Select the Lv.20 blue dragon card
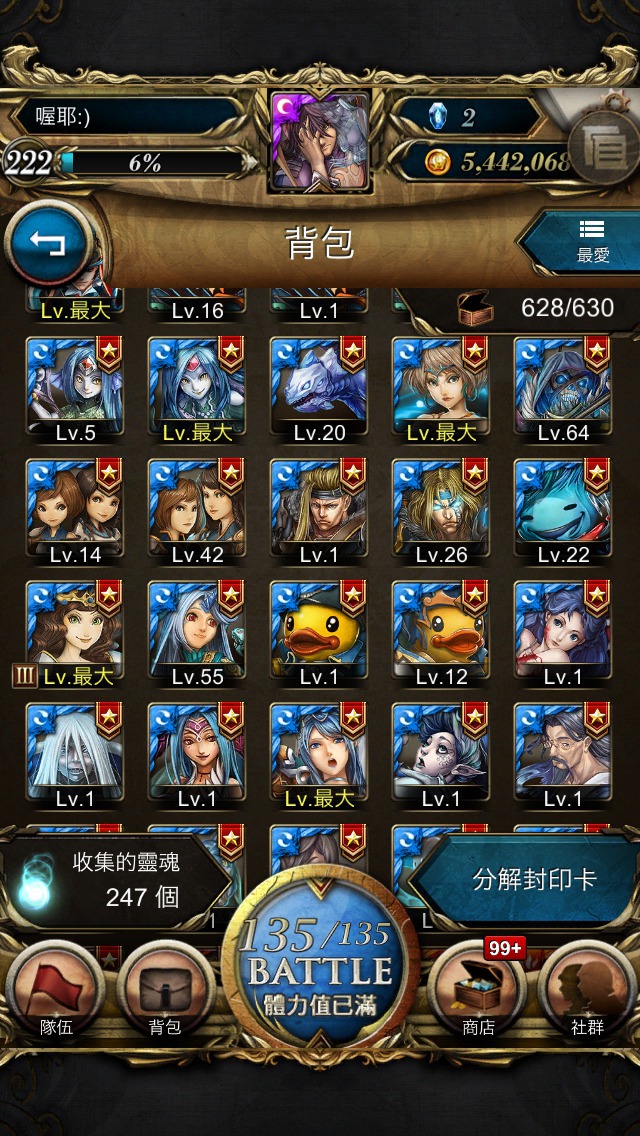The width and height of the screenshot is (640, 1136). (319, 390)
